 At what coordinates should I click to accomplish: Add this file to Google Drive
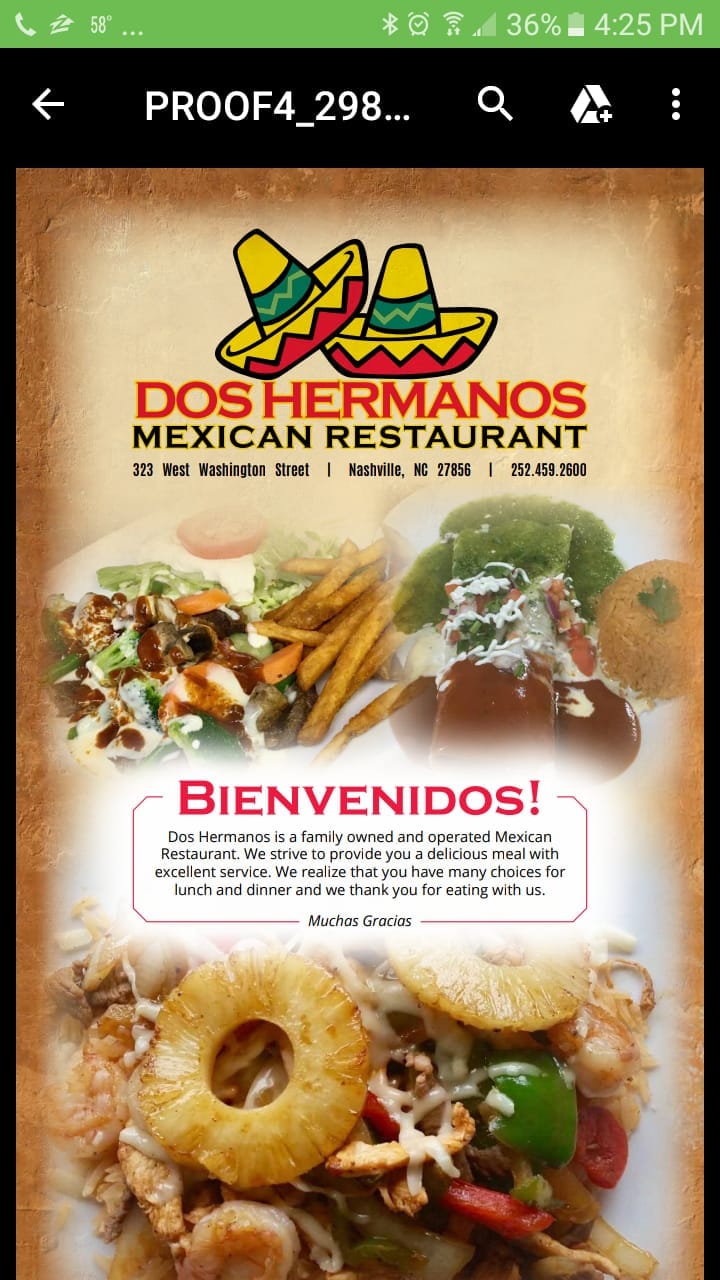591,104
